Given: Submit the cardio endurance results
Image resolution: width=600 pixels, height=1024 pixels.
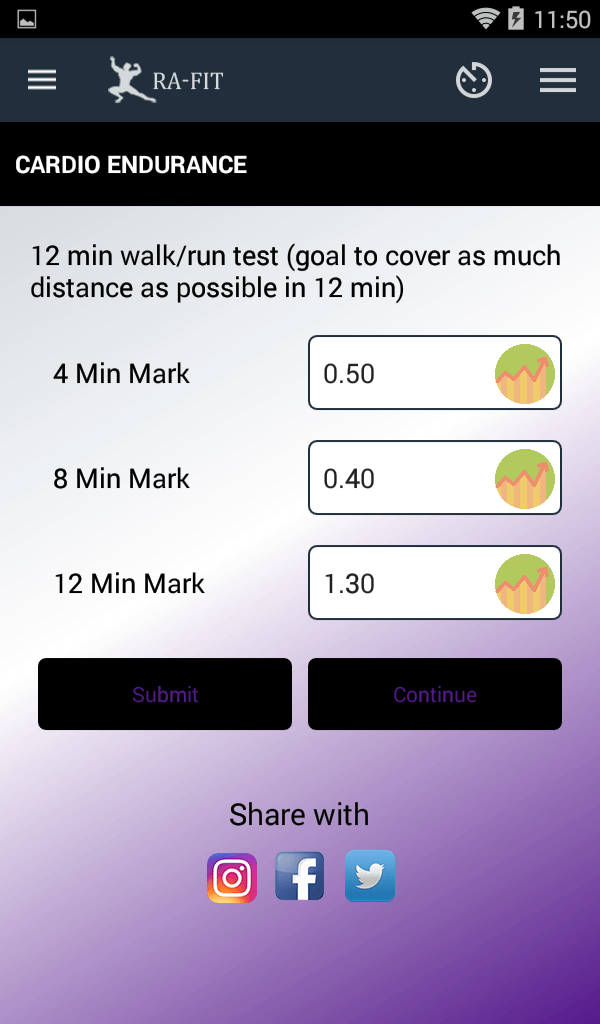Looking at the screenshot, I should tap(165, 694).
